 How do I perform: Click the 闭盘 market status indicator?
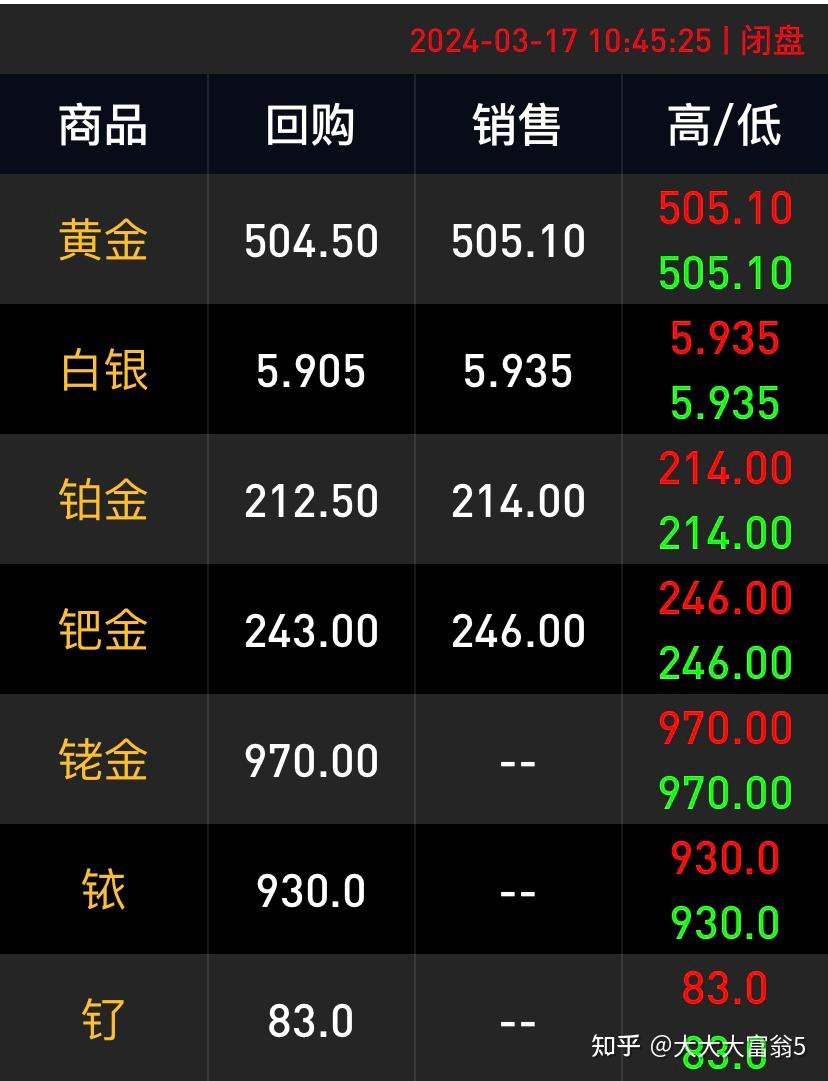pyautogui.click(x=772, y=42)
